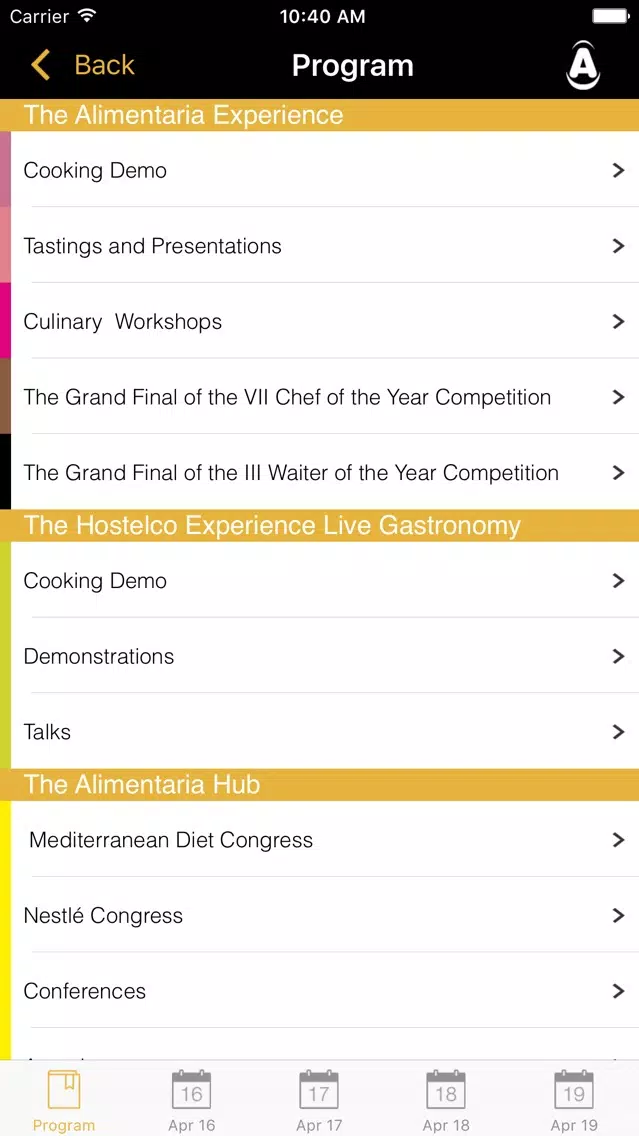Open Demonstrations
Screen dimensions: 639x1136
tap(320, 656)
